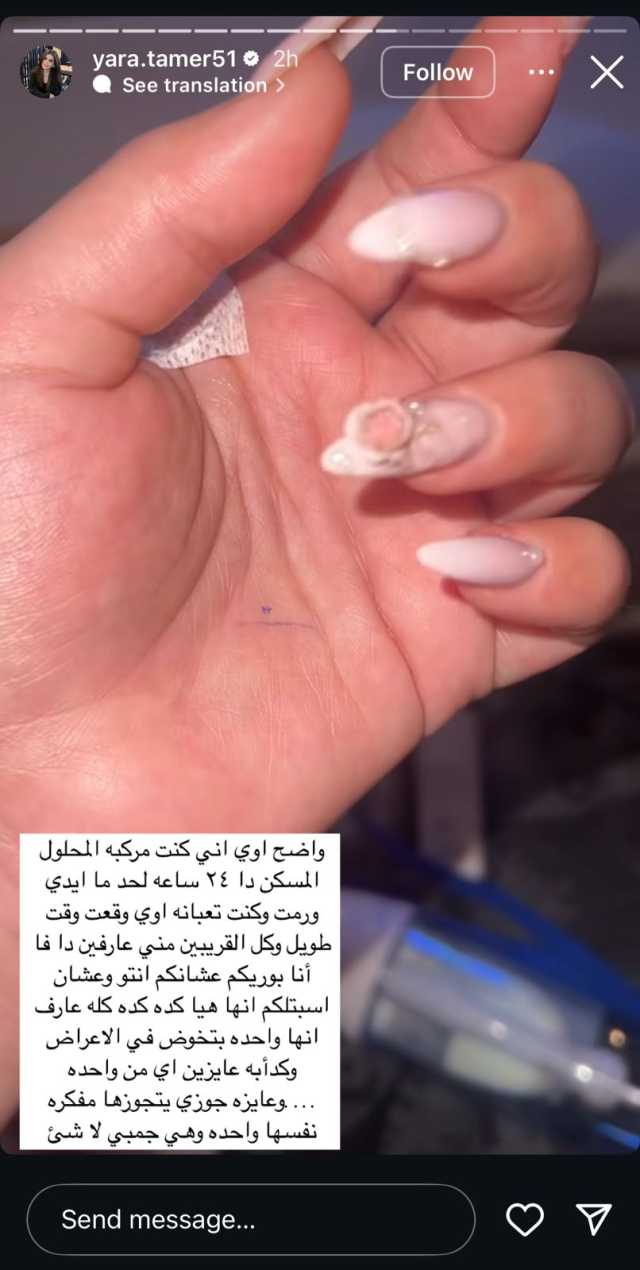Open the story's three-dot options menu

pyautogui.click(x=541, y=72)
